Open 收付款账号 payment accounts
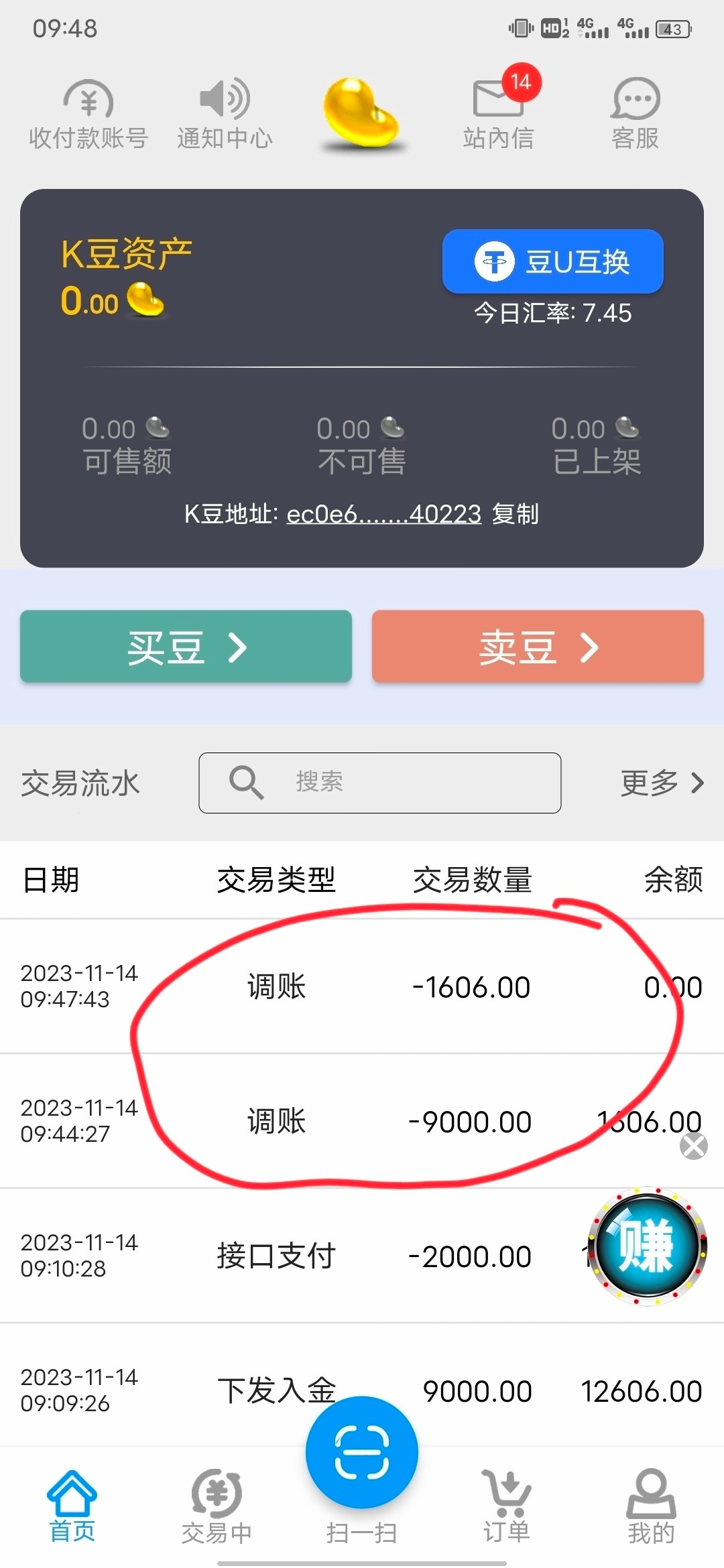 [x=88, y=115]
